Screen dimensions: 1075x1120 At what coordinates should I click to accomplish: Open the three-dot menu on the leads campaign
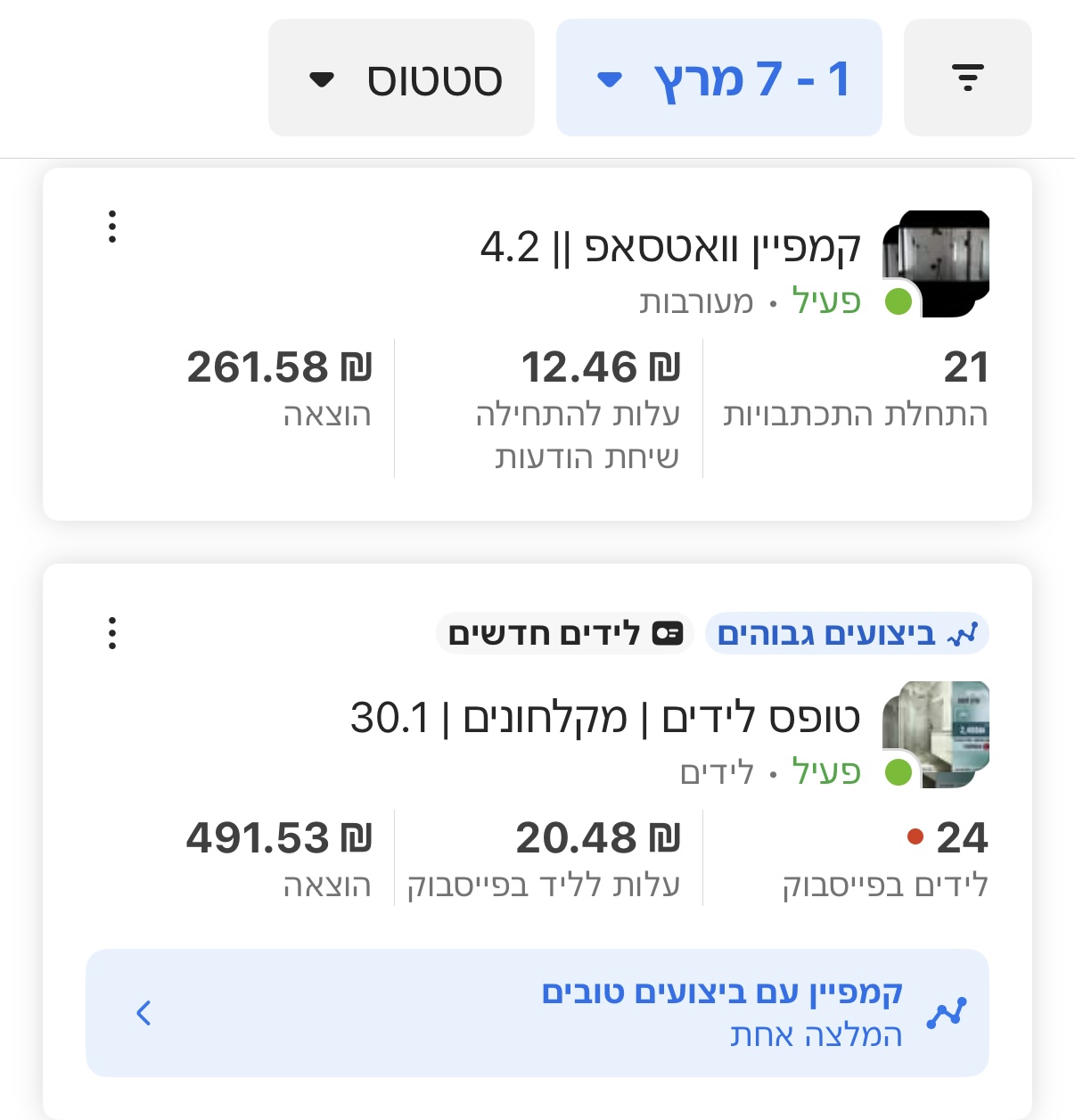click(112, 633)
